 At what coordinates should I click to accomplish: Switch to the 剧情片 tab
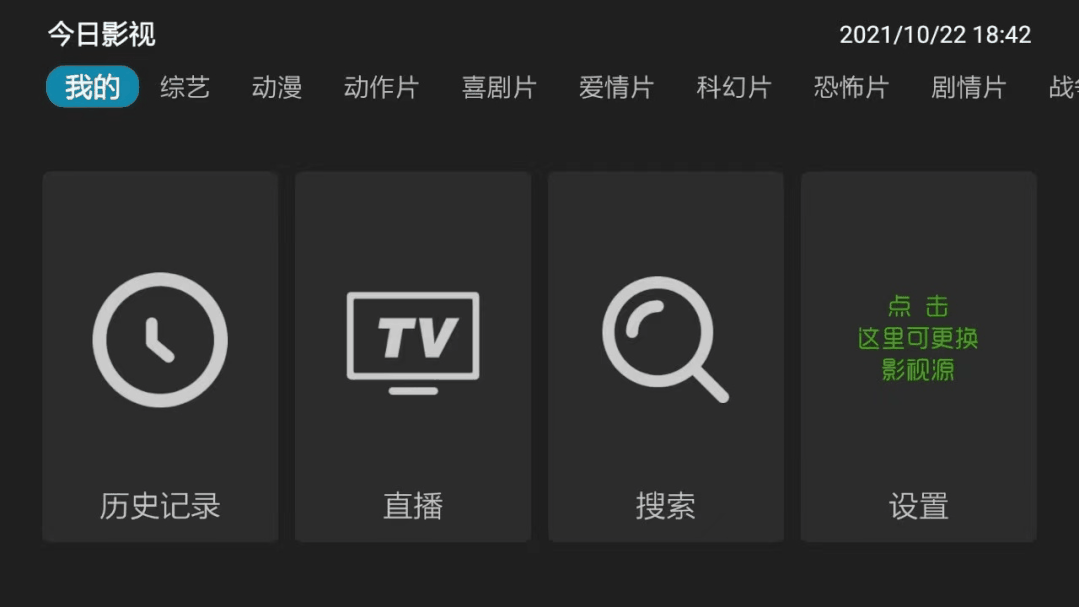pos(968,88)
